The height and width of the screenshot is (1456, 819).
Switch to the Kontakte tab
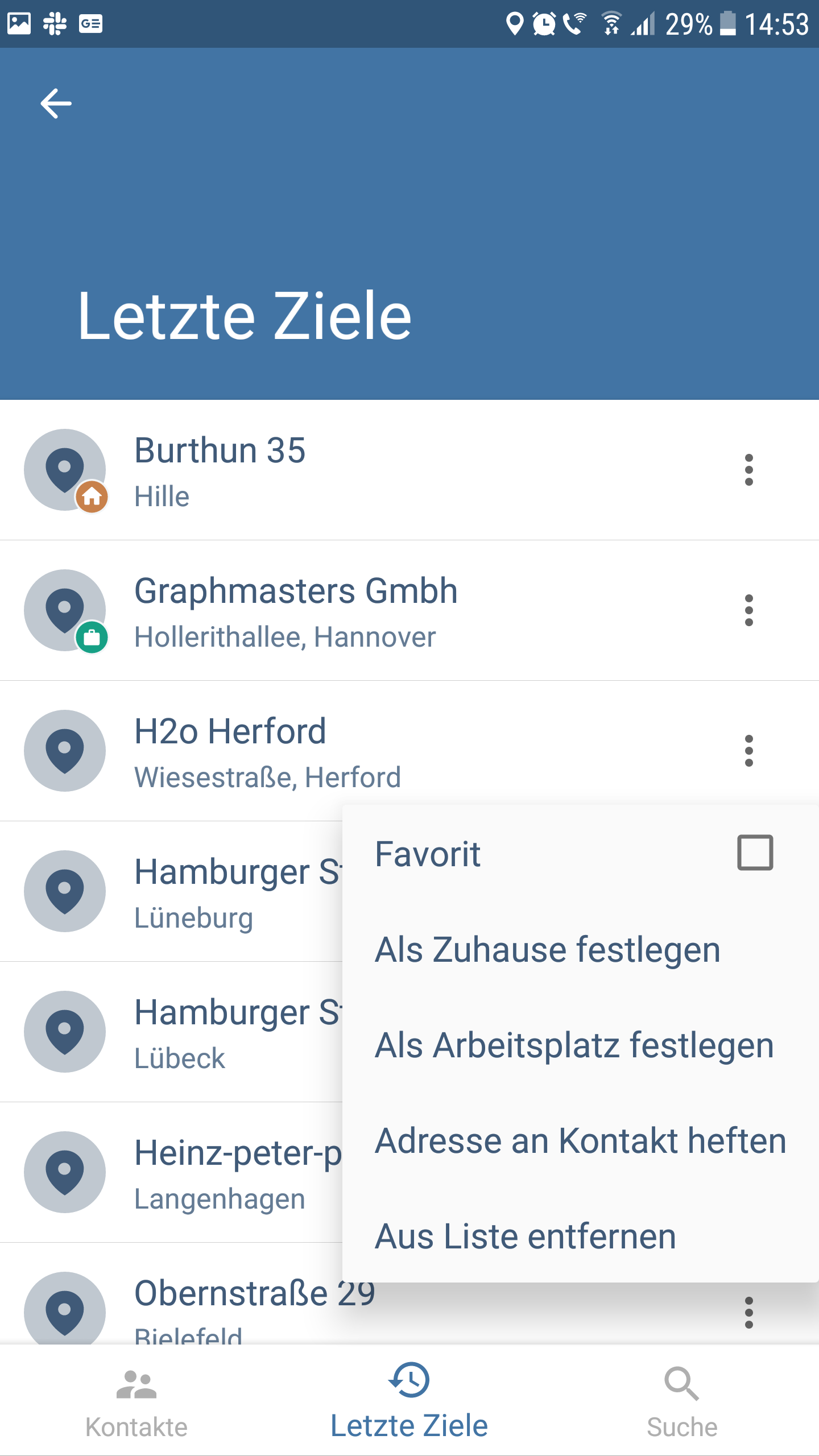tap(136, 1400)
